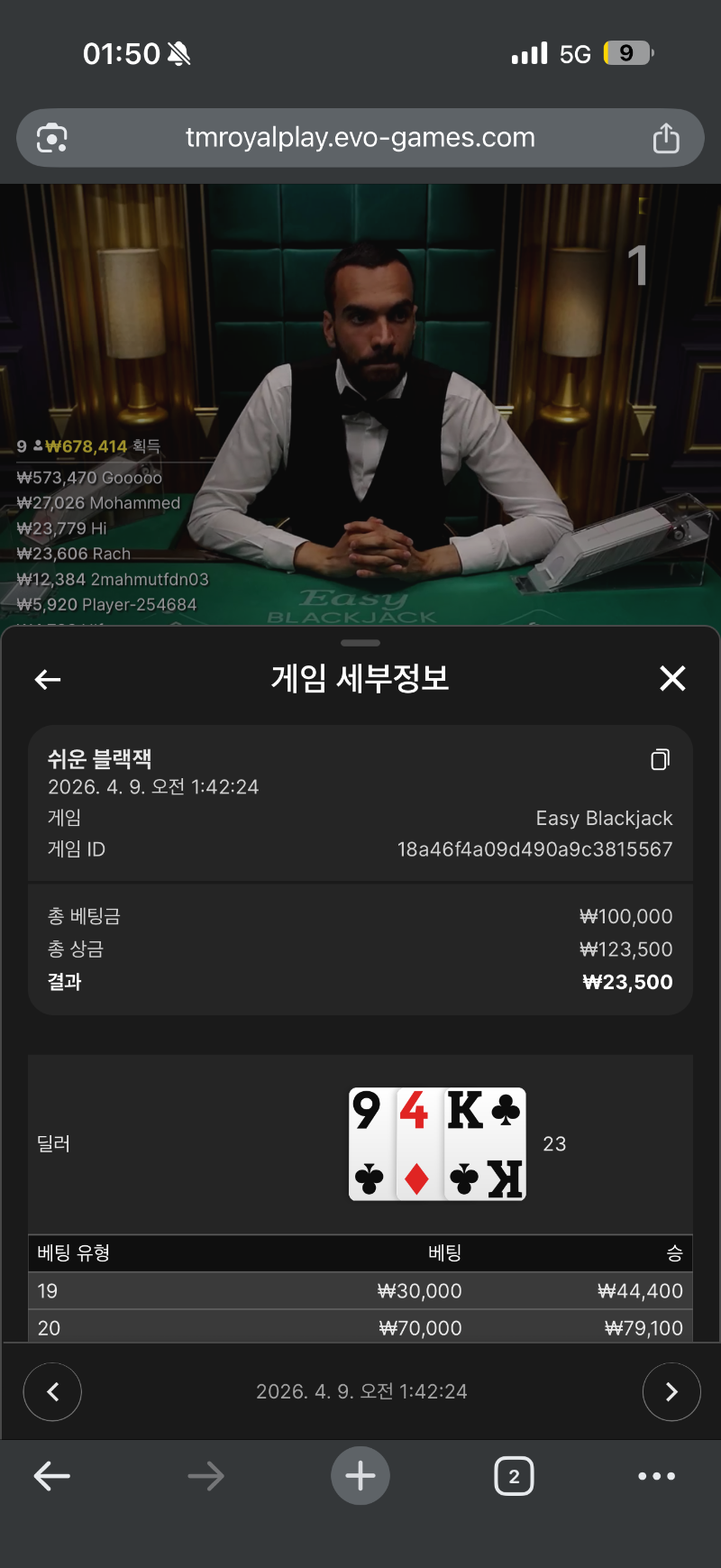Share this page from address bar

666,138
